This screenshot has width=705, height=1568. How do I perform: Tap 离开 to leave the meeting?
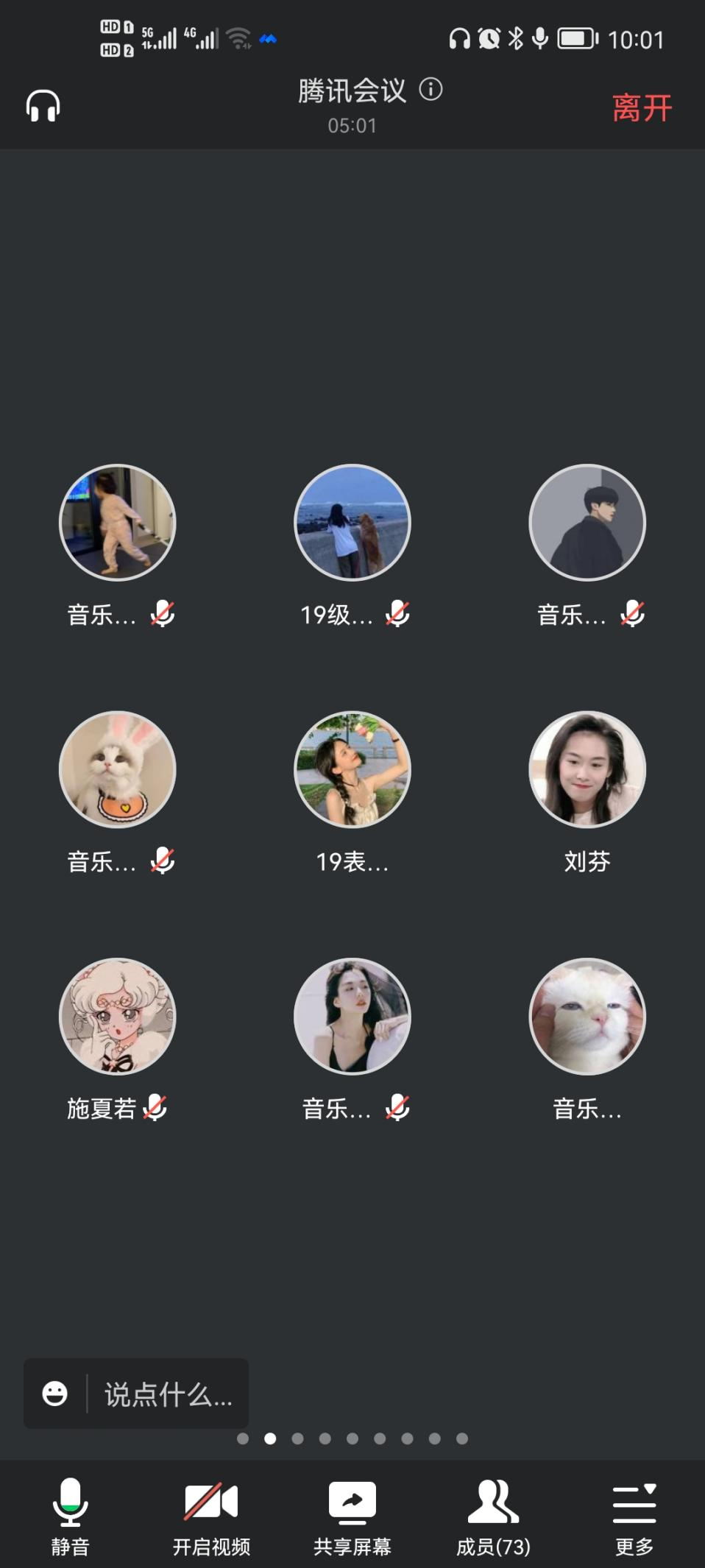(x=642, y=108)
